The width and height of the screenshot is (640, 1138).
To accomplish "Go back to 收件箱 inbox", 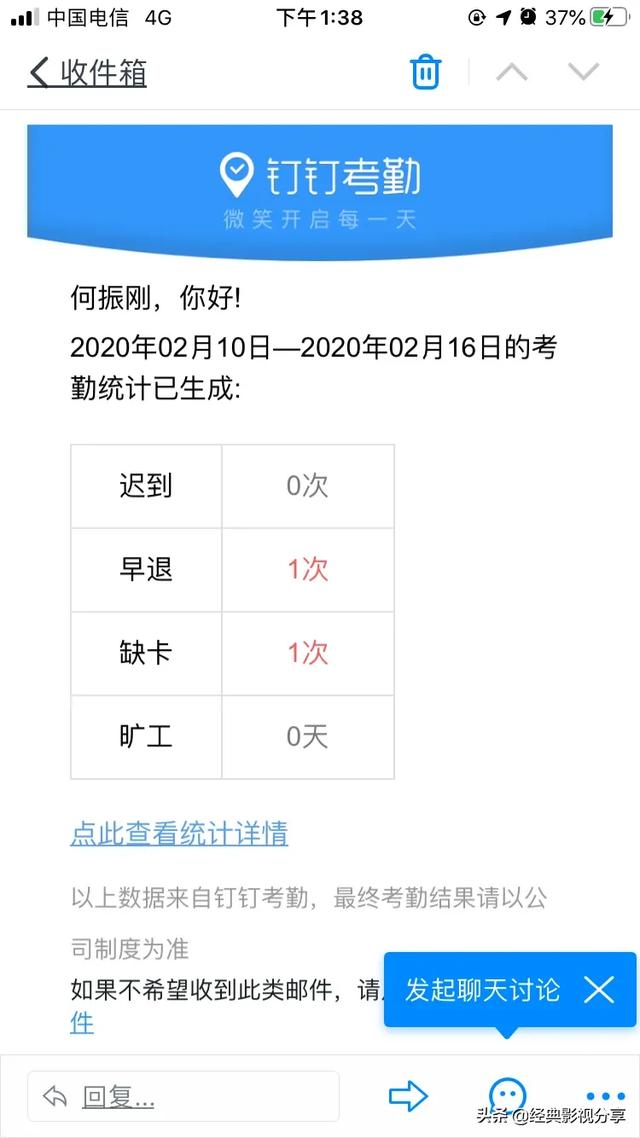I will tap(88, 73).
